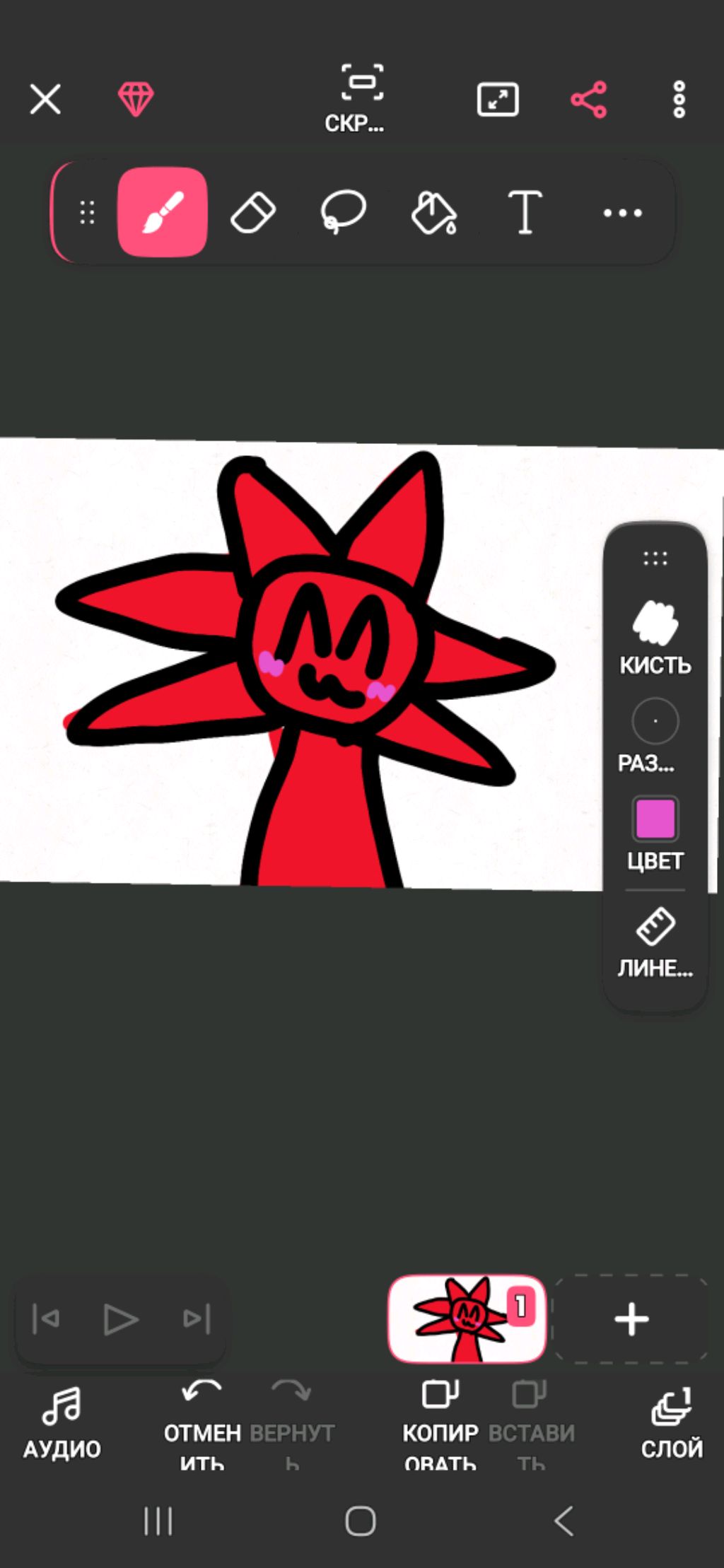Choose the fill bucket tool
724x1568 pixels.
[434, 212]
